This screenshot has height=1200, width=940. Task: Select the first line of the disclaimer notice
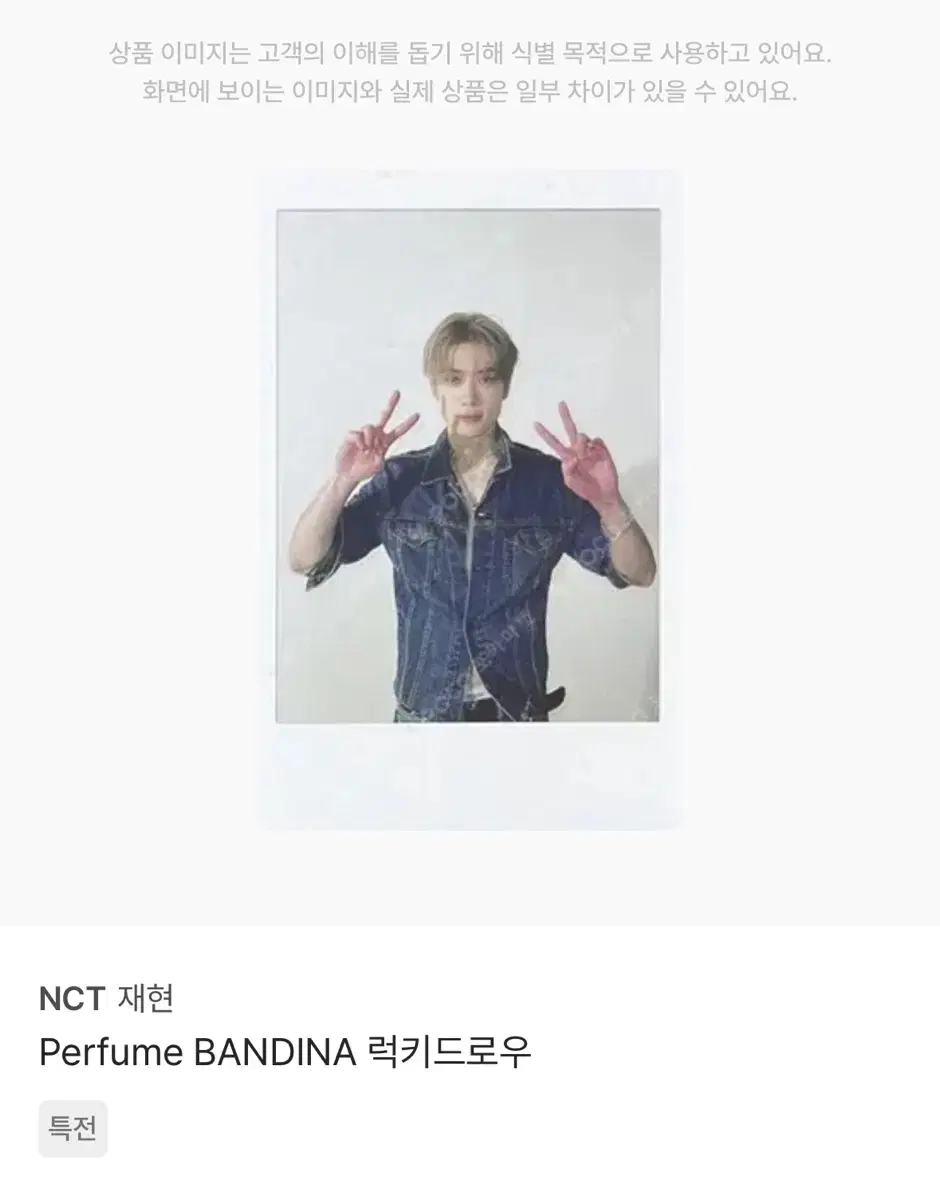[470, 55]
